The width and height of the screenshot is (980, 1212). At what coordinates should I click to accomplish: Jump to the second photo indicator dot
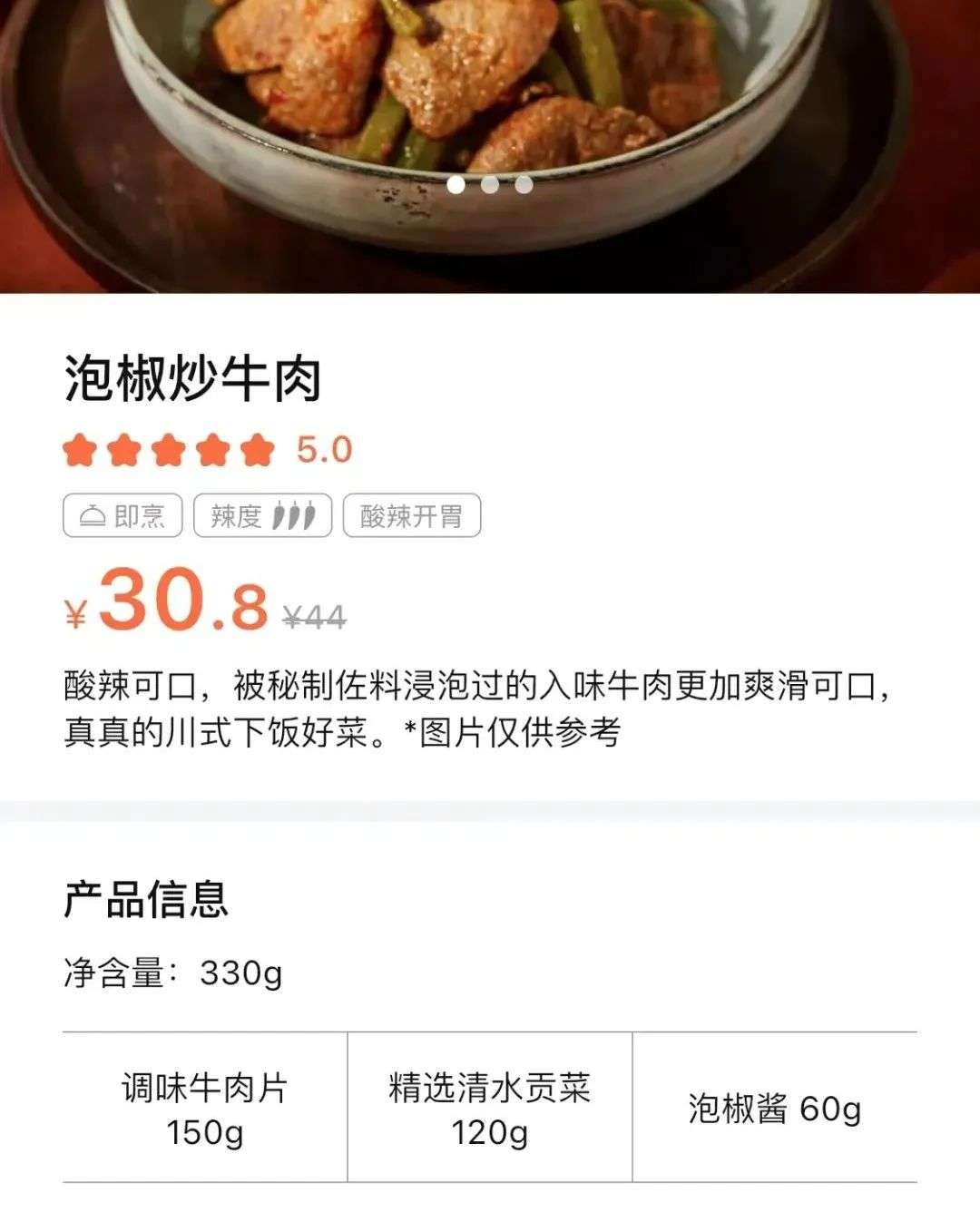pyautogui.click(x=490, y=185)
